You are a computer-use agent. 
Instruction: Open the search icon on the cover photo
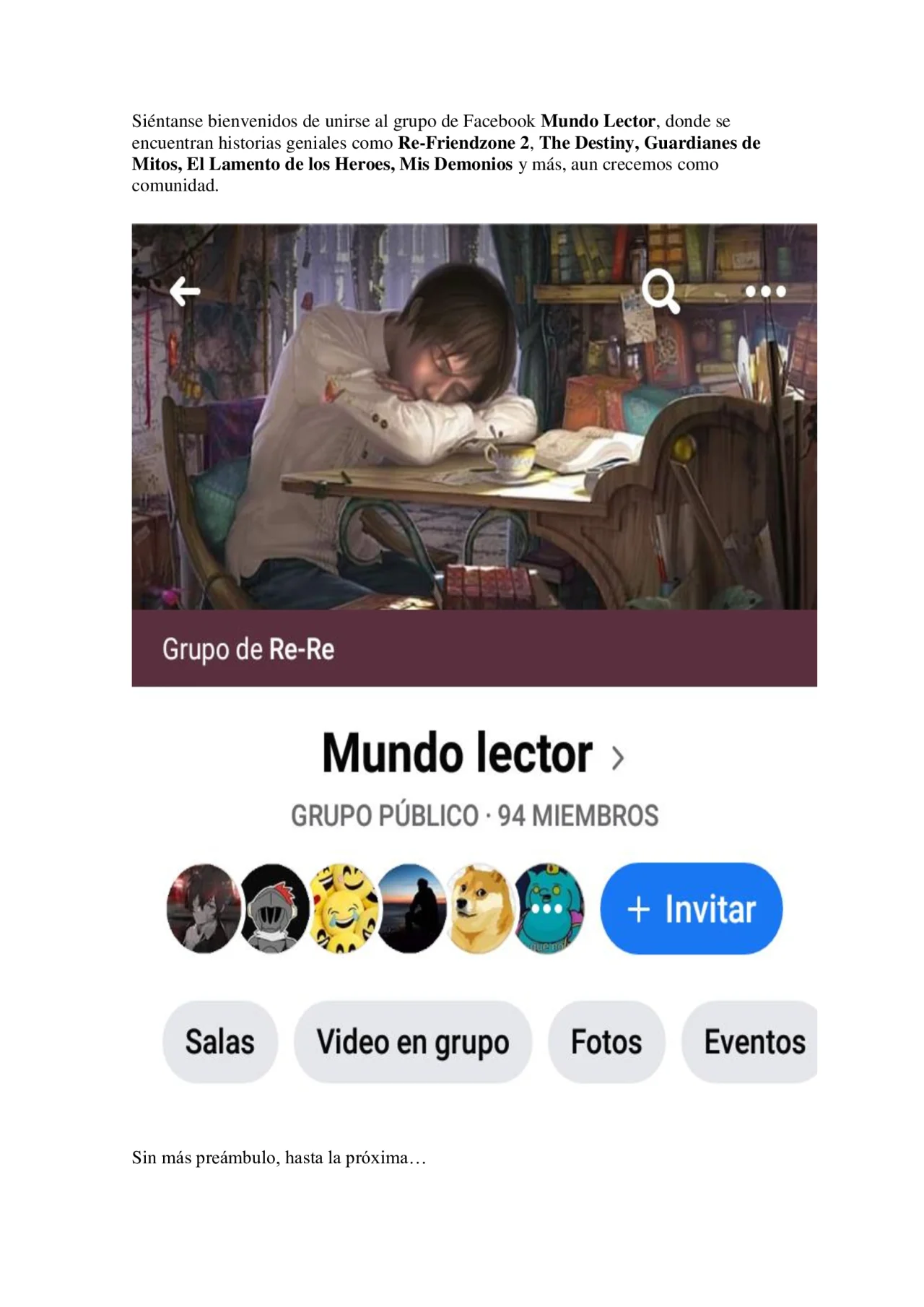(x=661, y=292)
